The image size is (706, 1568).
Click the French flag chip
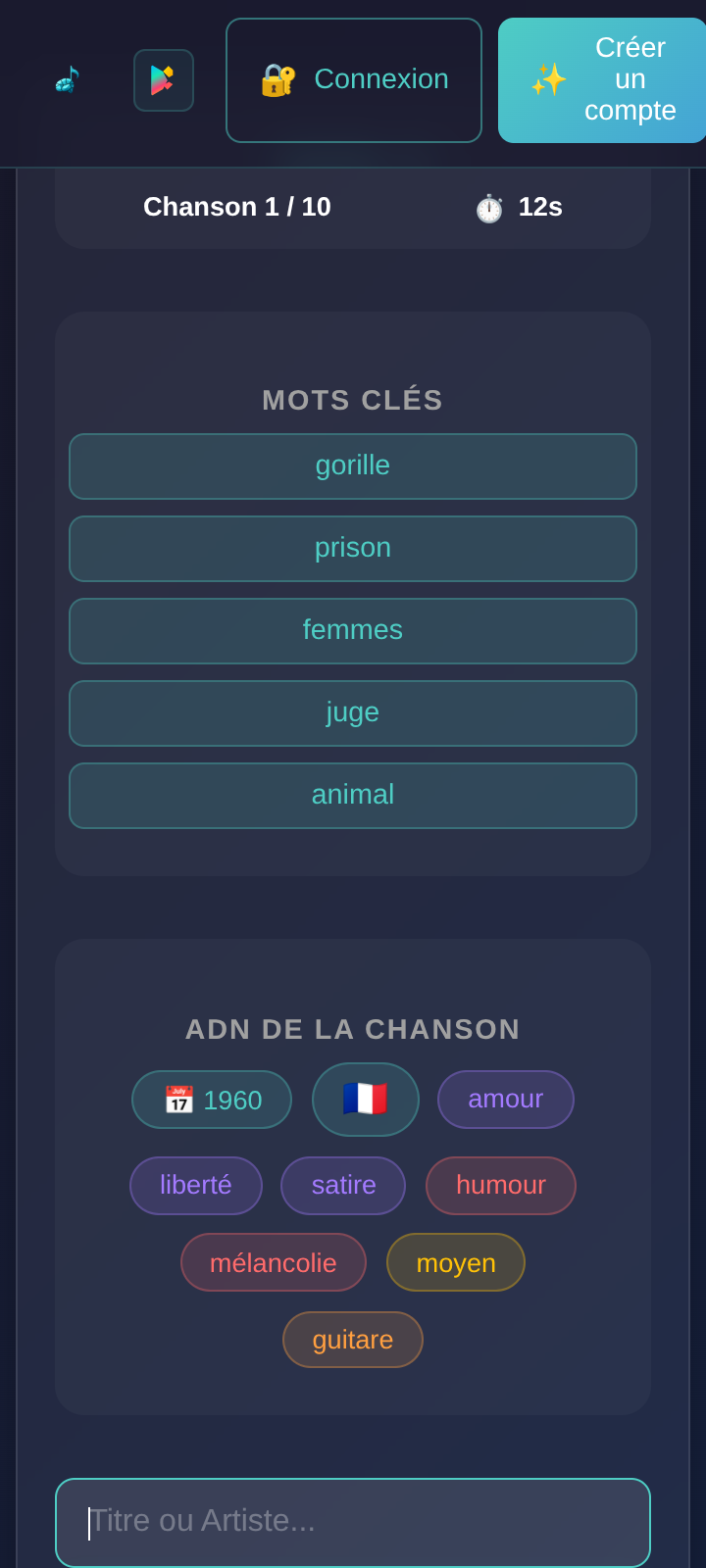coord(365,1100)
